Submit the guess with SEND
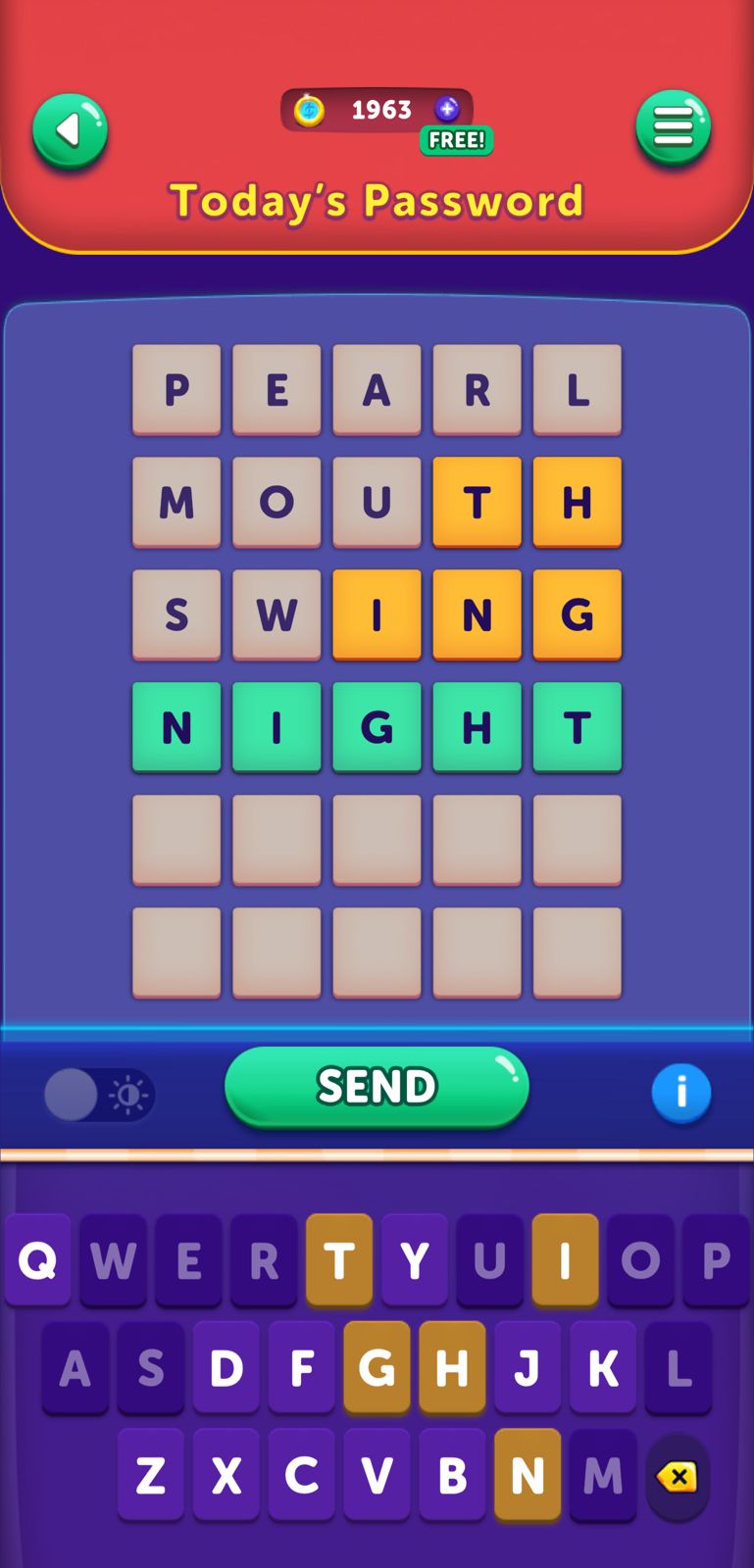The image size is (754, 1568). coord(377,1086)
